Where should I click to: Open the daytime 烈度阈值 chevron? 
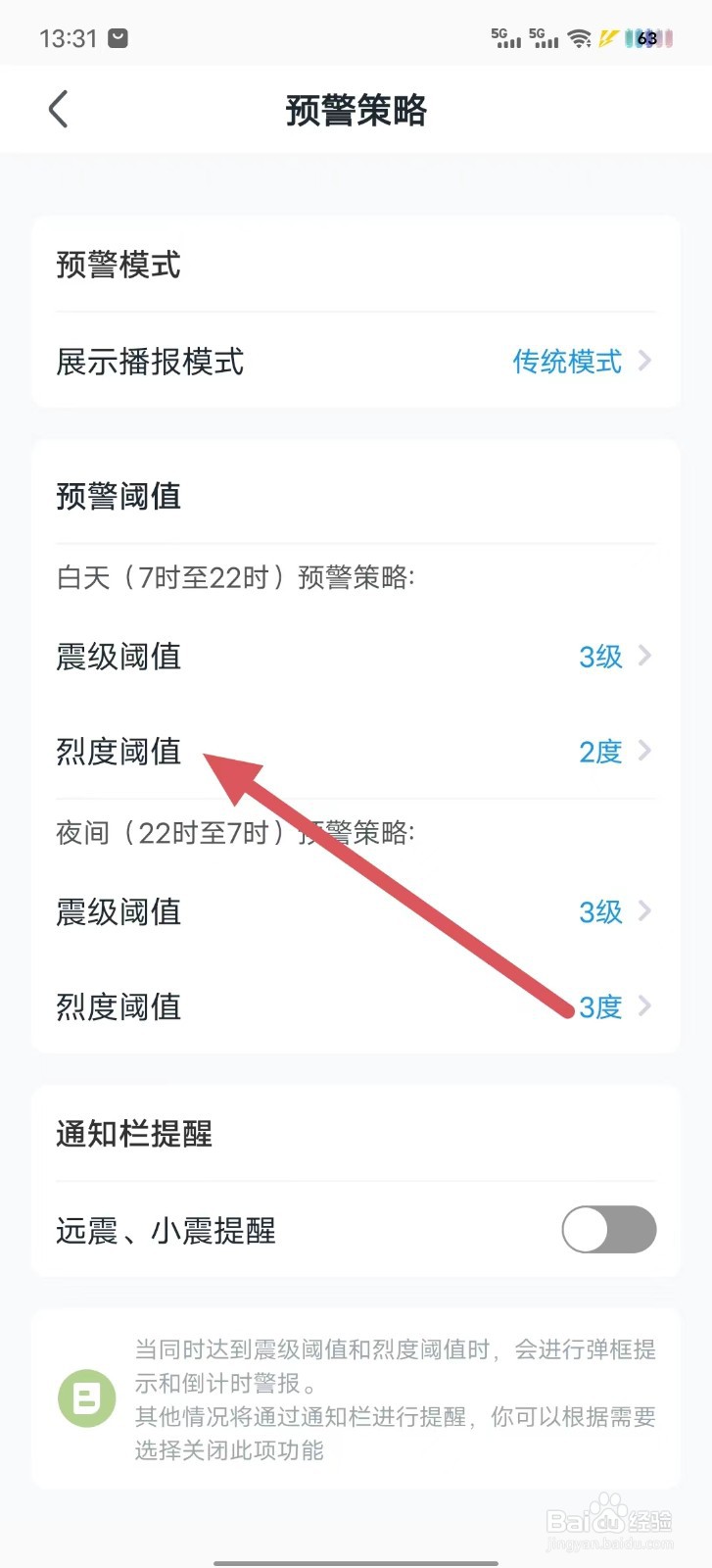tap(644, 751)
